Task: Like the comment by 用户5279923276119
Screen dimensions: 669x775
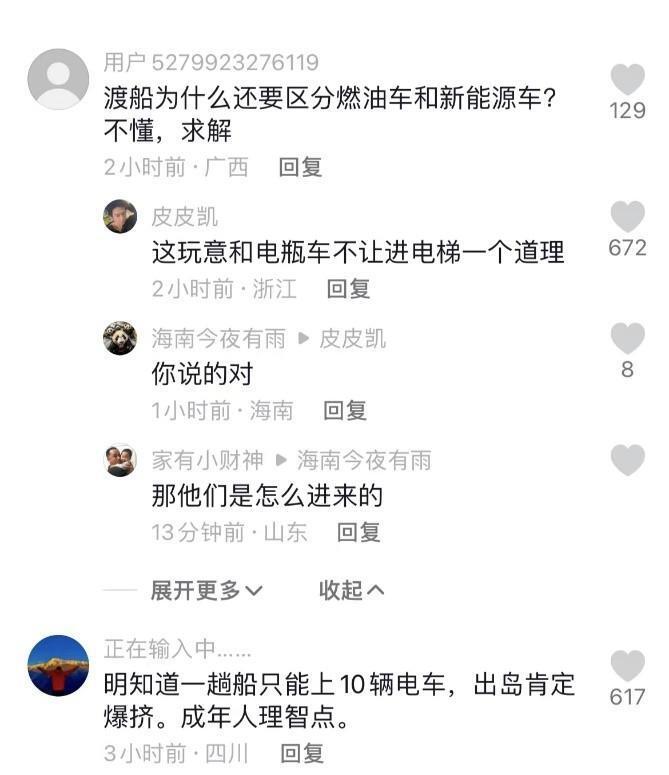Action: point(627,79)
